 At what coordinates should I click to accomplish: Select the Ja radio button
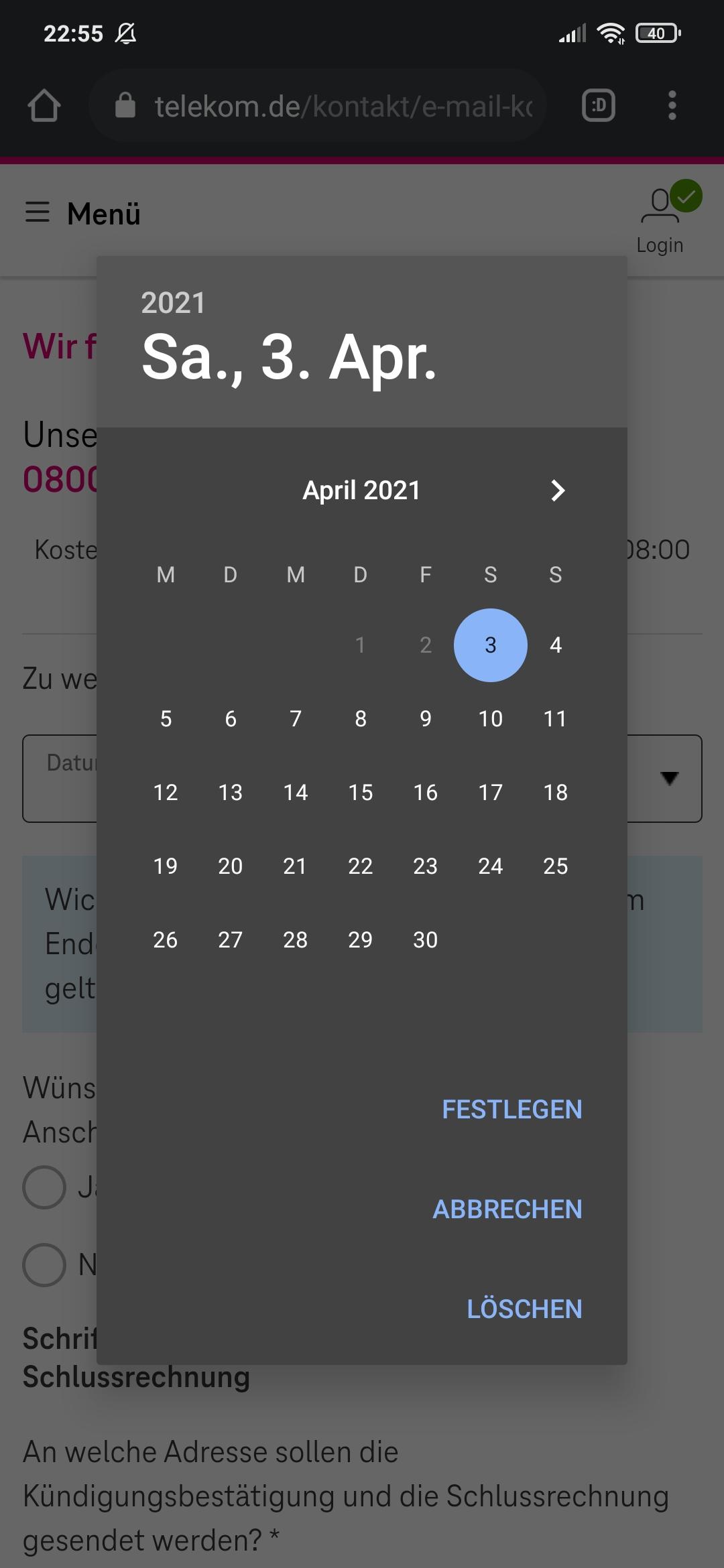44,1187
